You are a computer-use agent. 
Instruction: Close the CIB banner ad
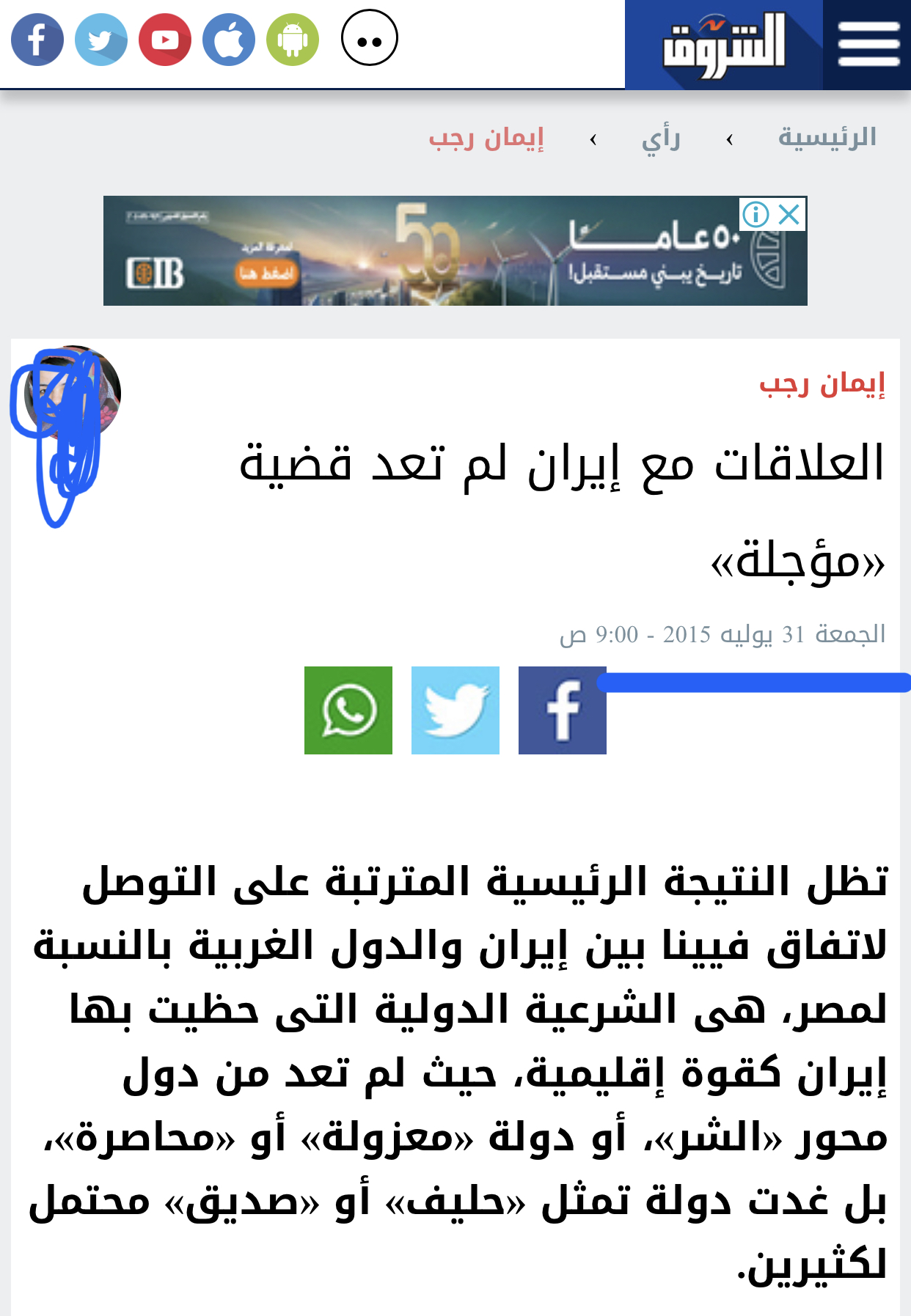789,215
